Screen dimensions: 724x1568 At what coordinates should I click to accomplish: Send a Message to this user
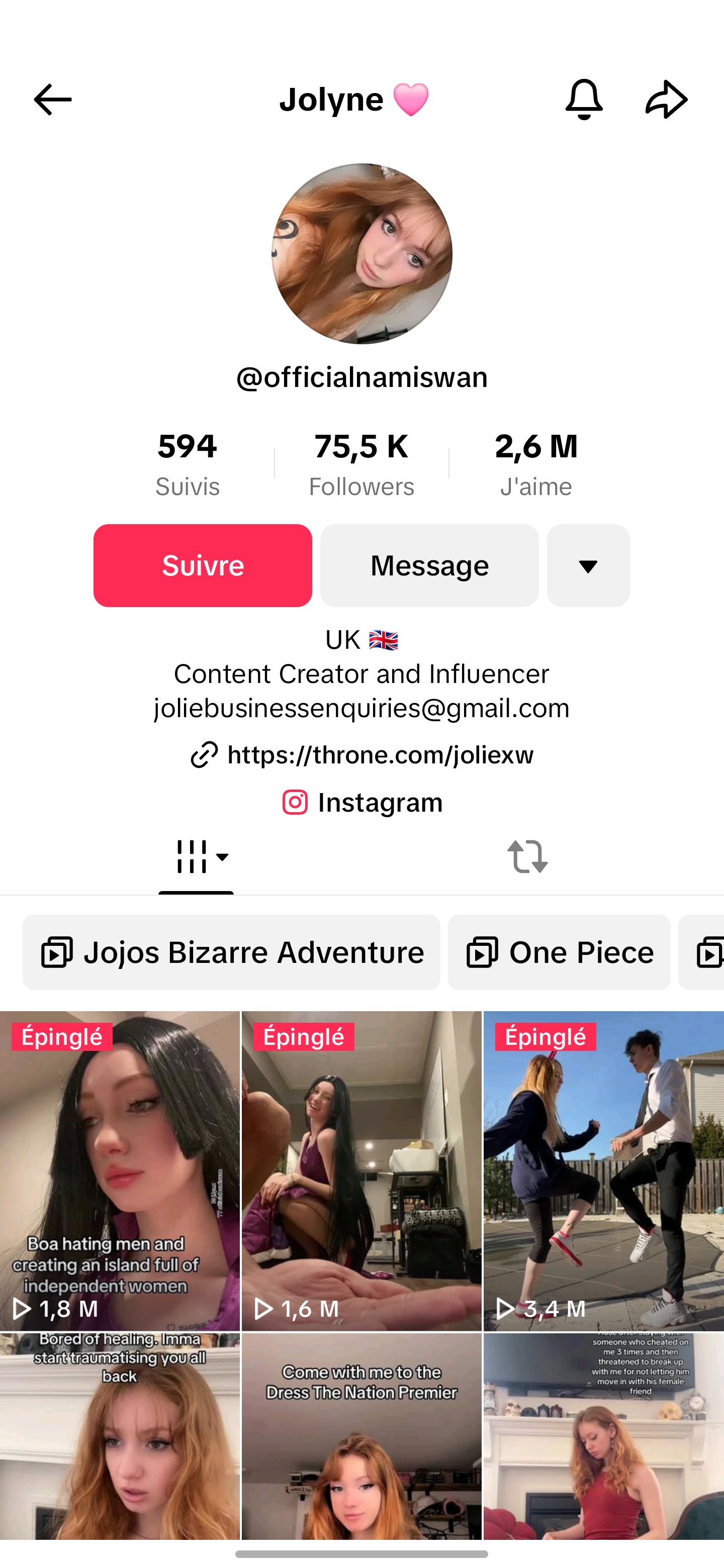(x=429, y=565)
